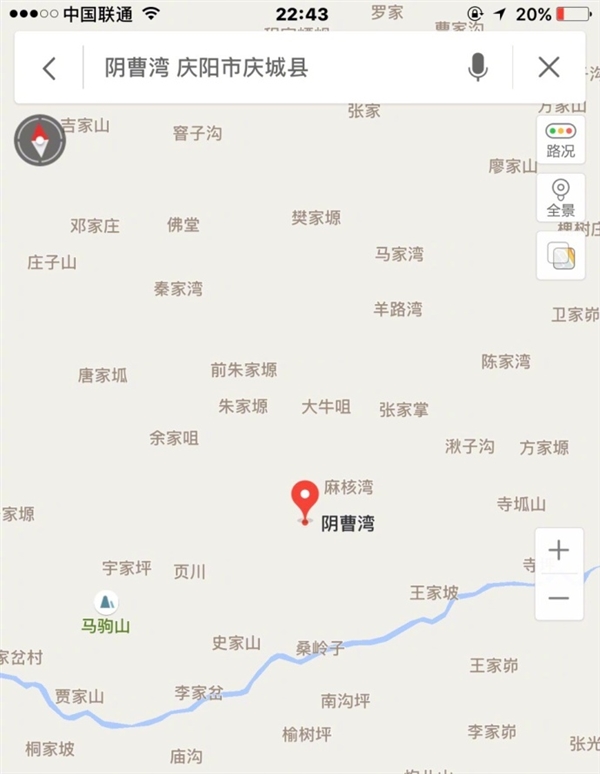This screenshot has width=600, height=774.
Task: Open 全景 panorama view
Action: [x=561, y=197]
